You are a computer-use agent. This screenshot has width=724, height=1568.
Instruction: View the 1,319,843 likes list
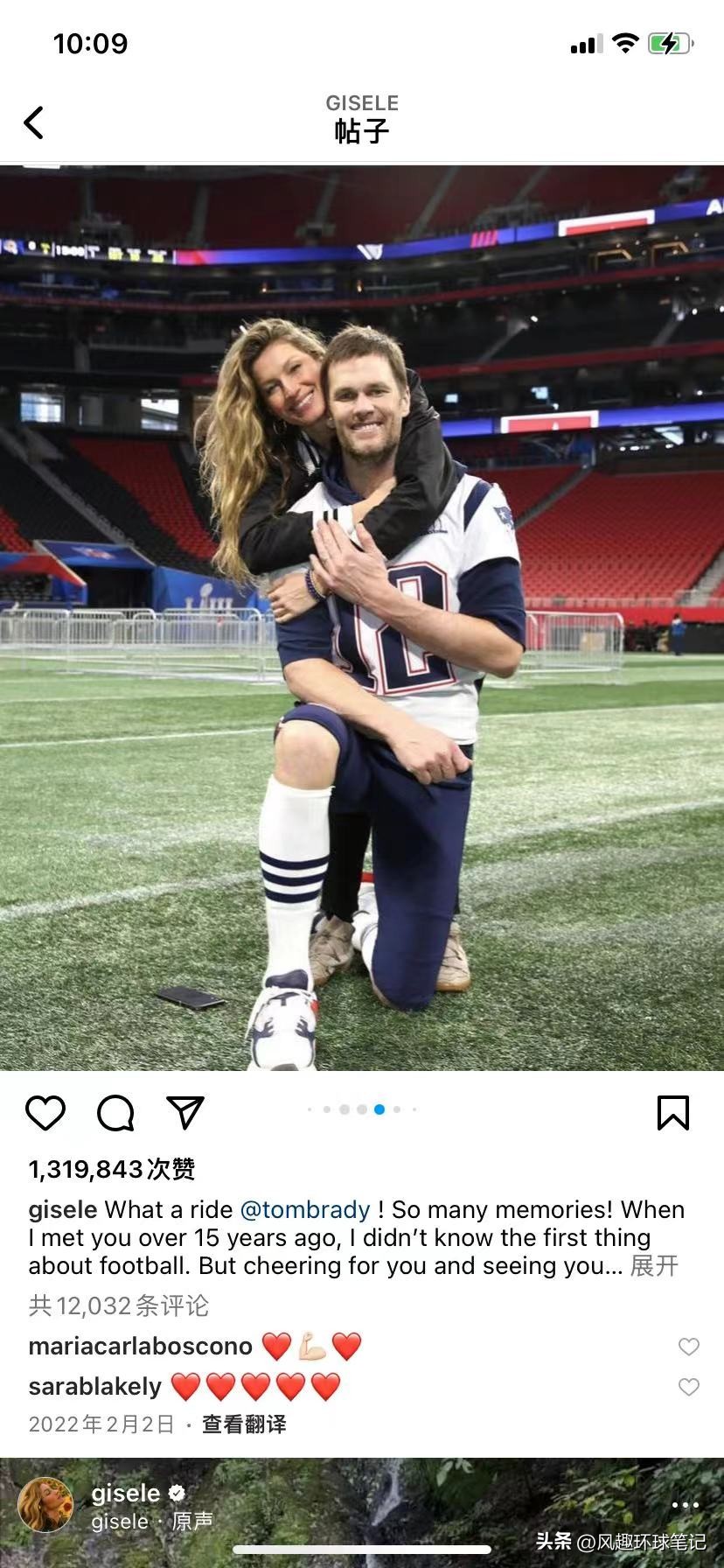(112, 1169)
